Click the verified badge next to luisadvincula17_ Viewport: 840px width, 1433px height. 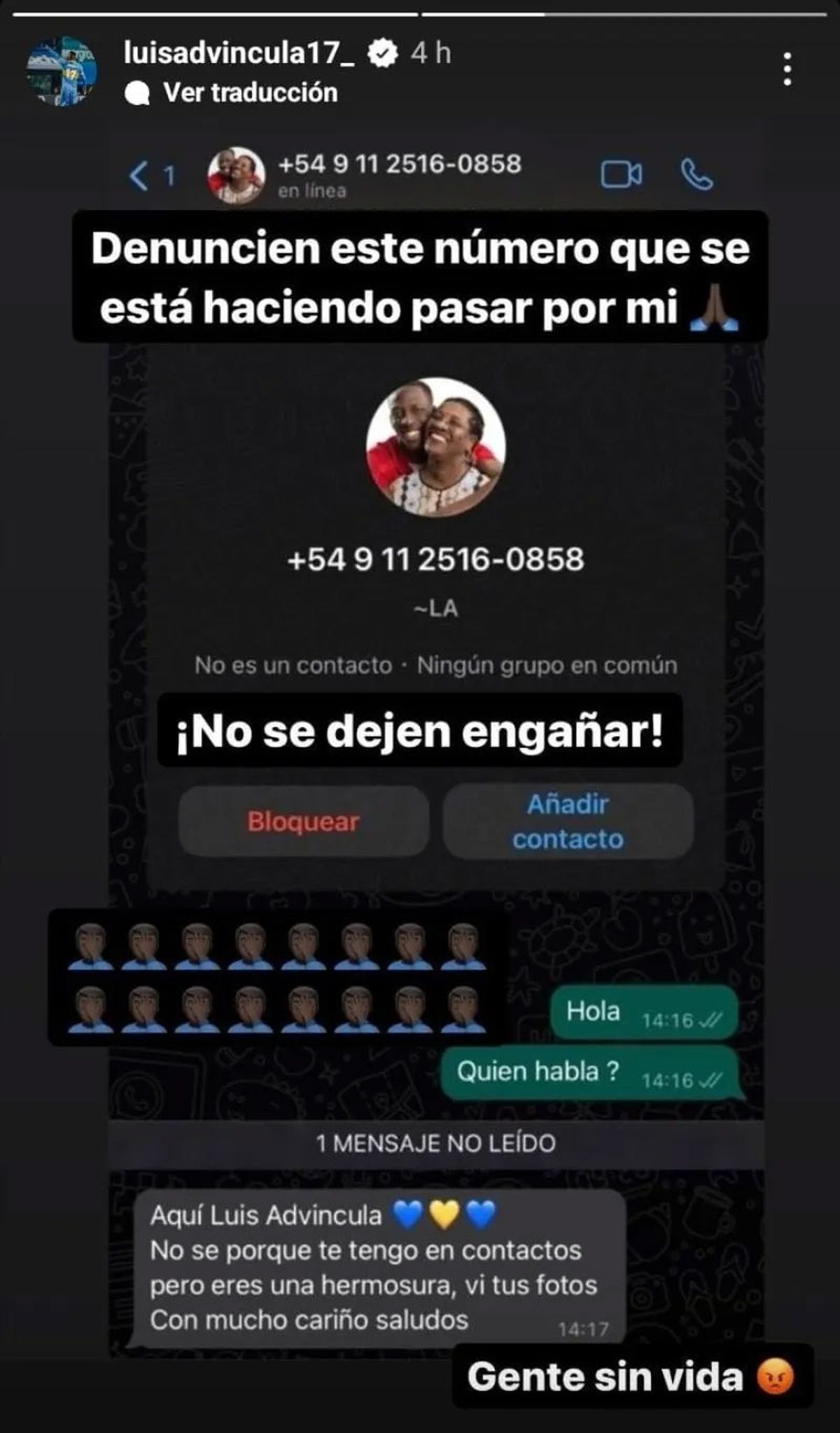point(381,53)
